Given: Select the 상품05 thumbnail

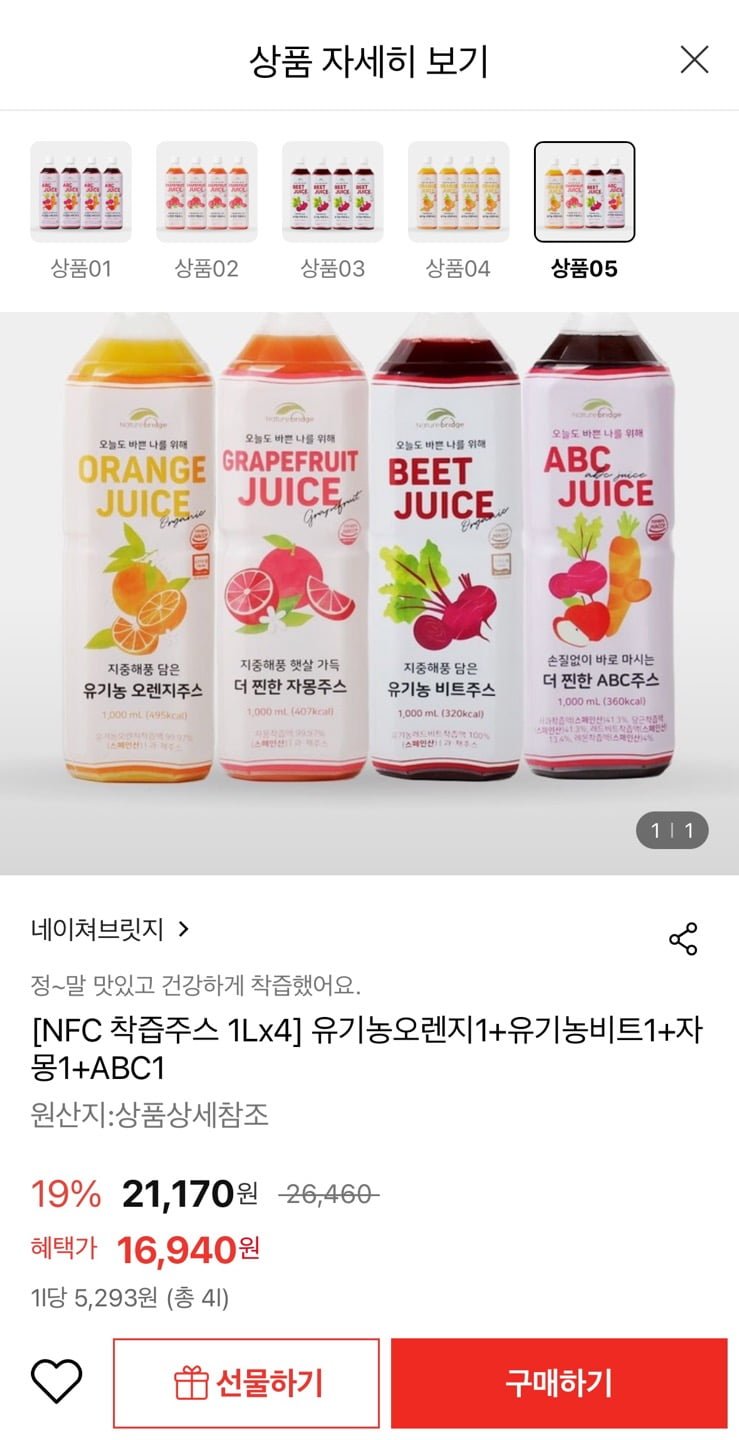Looking at the screenshot, I should (x=584, y=192).
